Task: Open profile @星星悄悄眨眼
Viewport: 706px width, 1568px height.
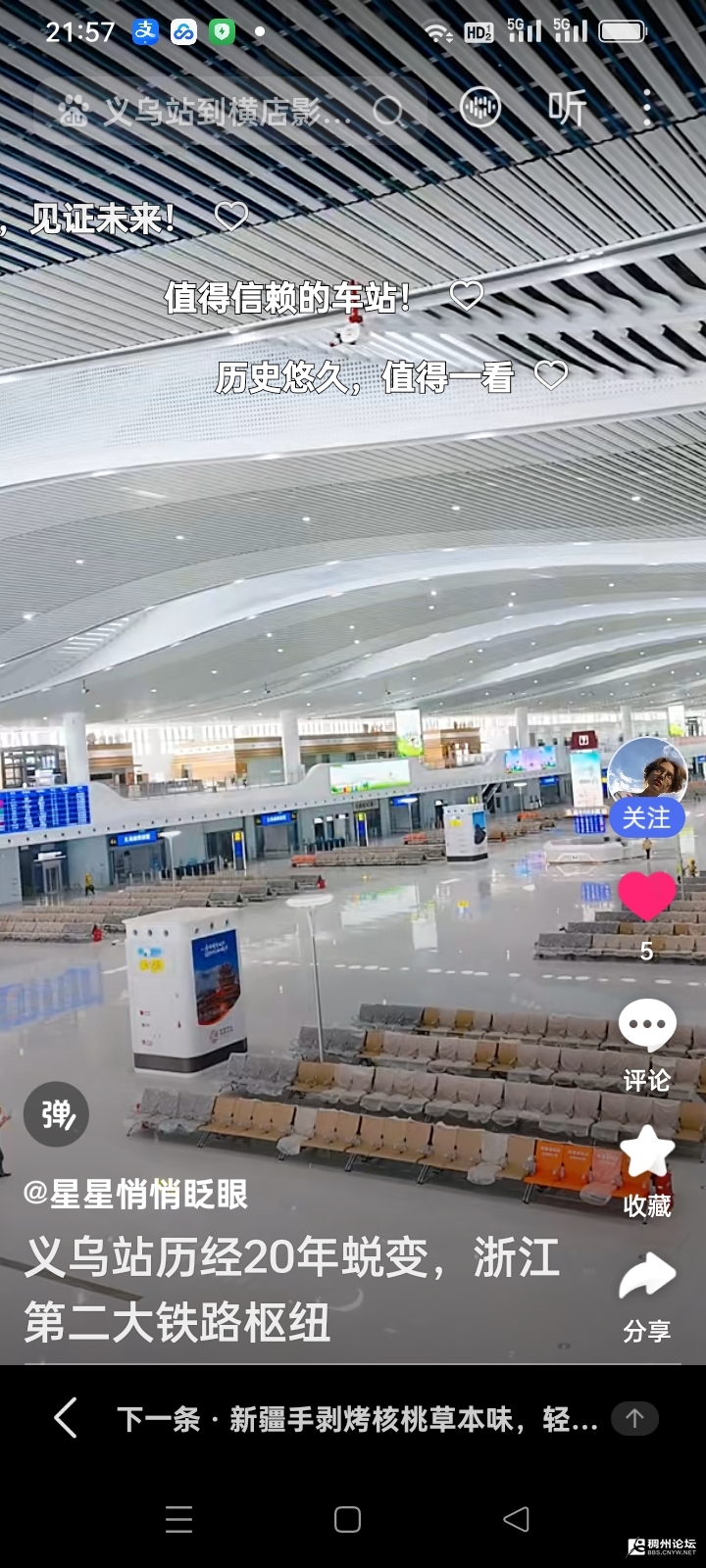Action: [x=135, y=1195]
